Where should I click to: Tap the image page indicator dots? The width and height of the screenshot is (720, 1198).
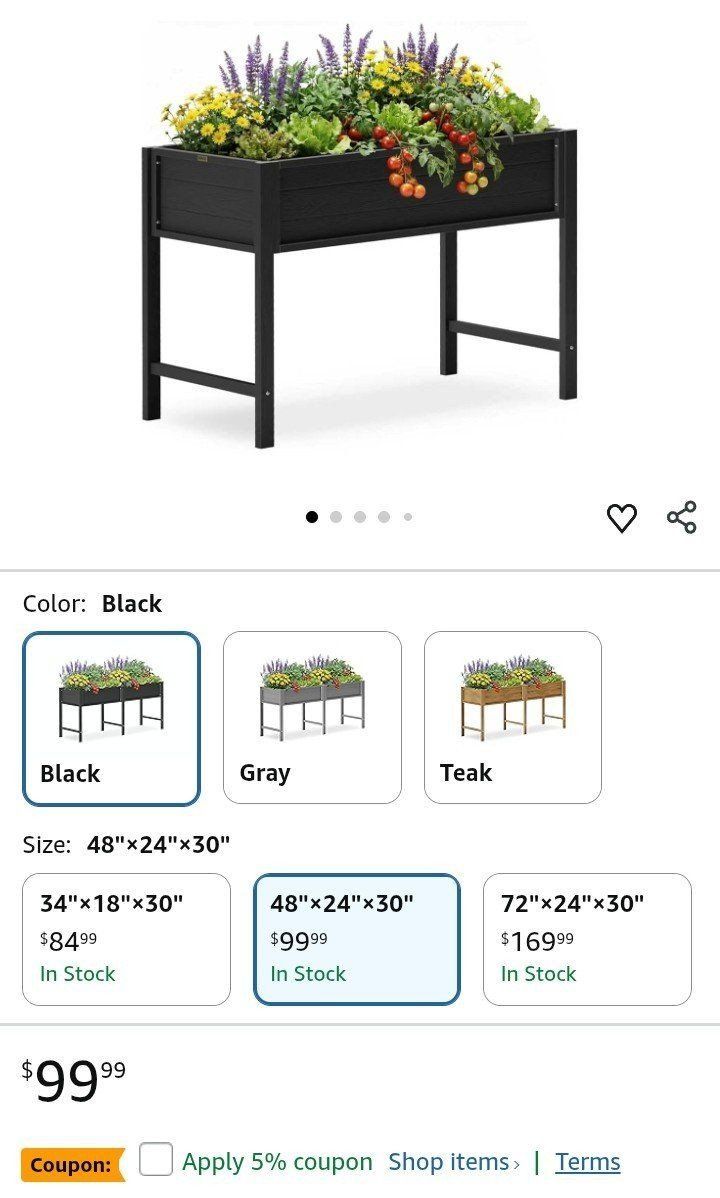pyautogui.click(x=360, y=517)
